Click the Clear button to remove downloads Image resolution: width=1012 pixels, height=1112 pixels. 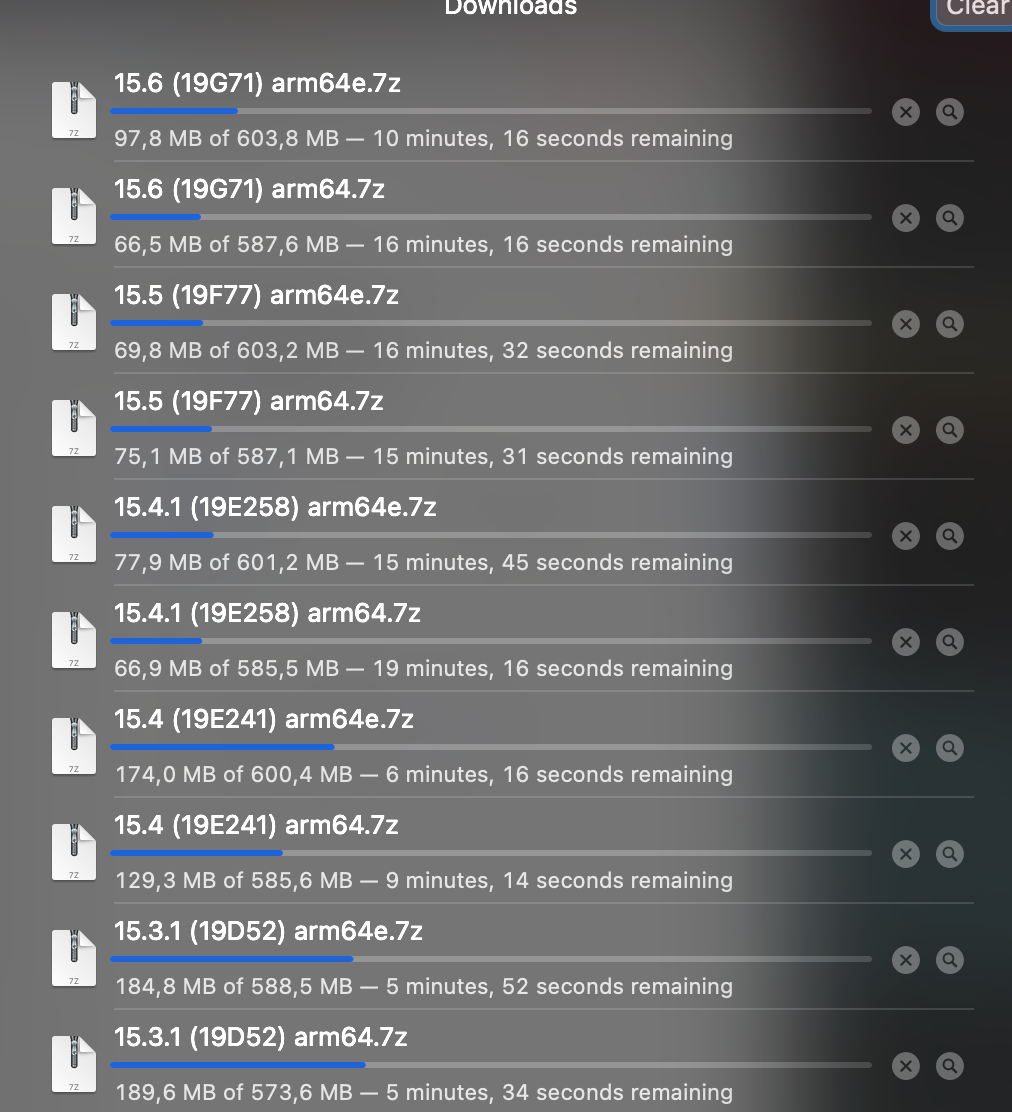click(978, 9)
